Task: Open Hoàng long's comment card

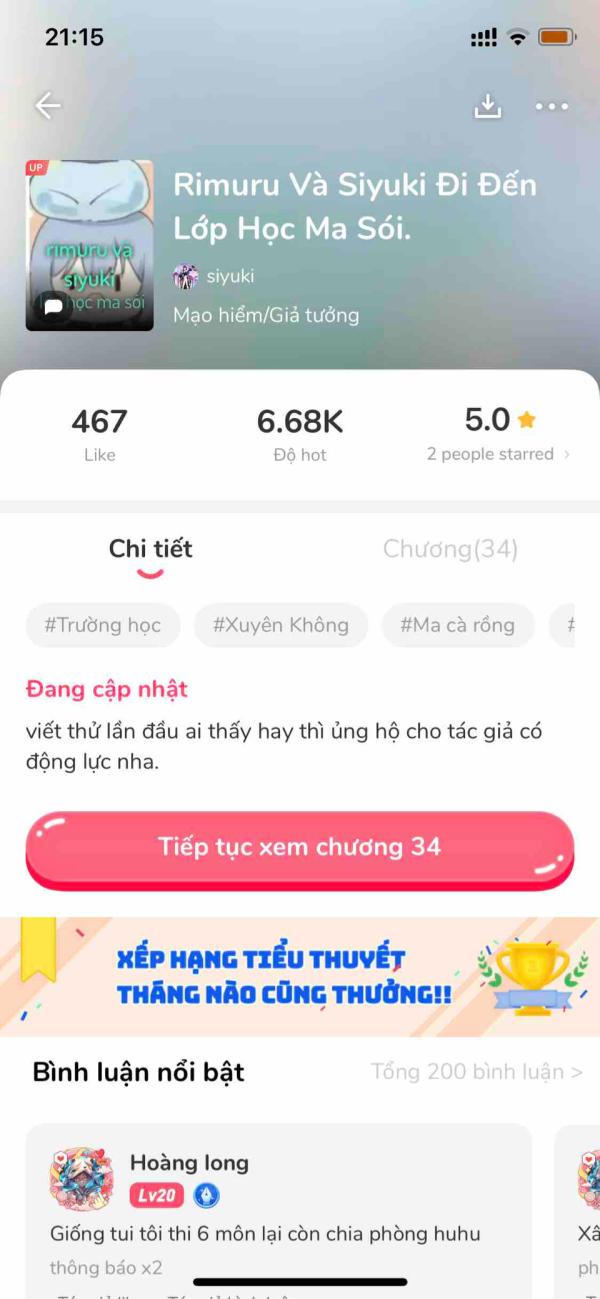Action: click(x=278, y=1210)
